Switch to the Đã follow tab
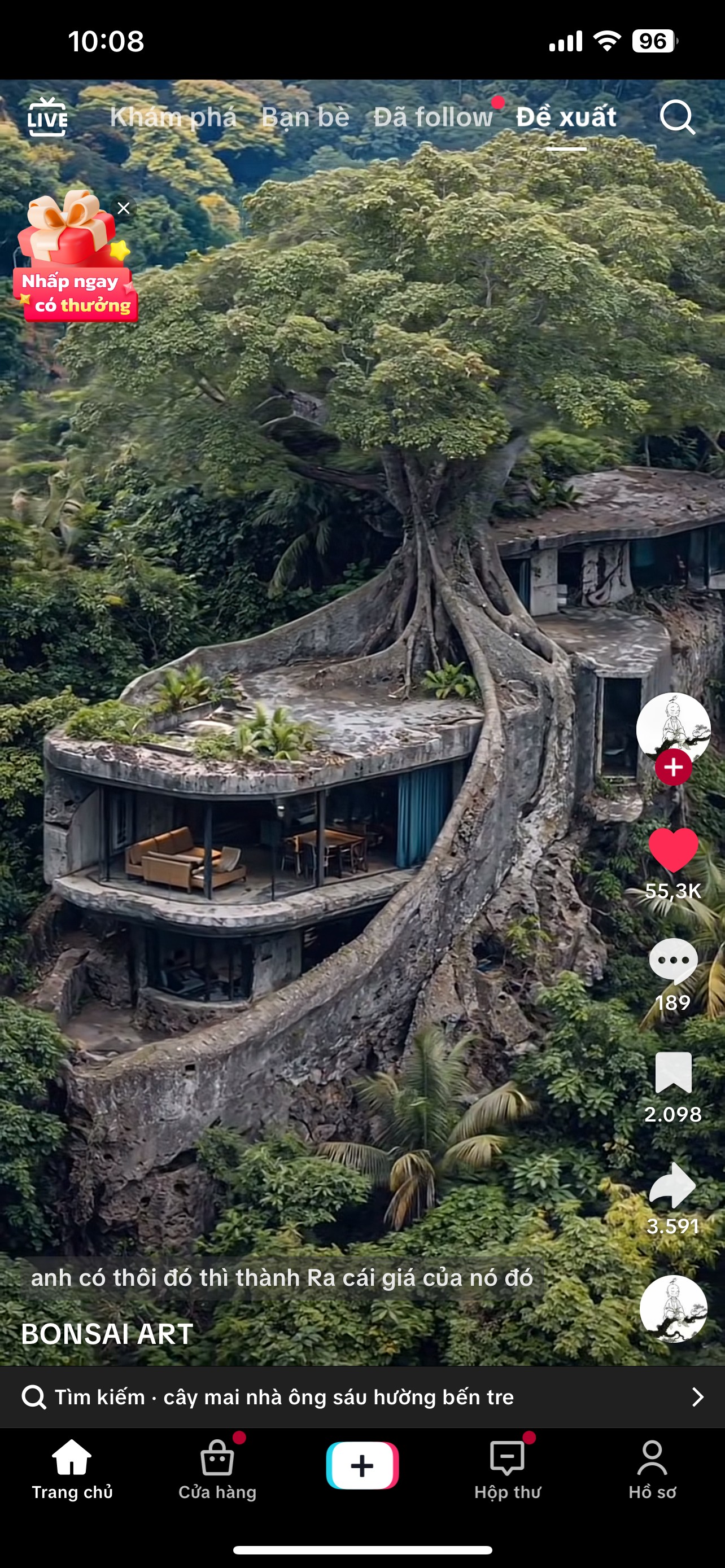The width and height of the screenshot is (725, 1568). tap(433, 117)
